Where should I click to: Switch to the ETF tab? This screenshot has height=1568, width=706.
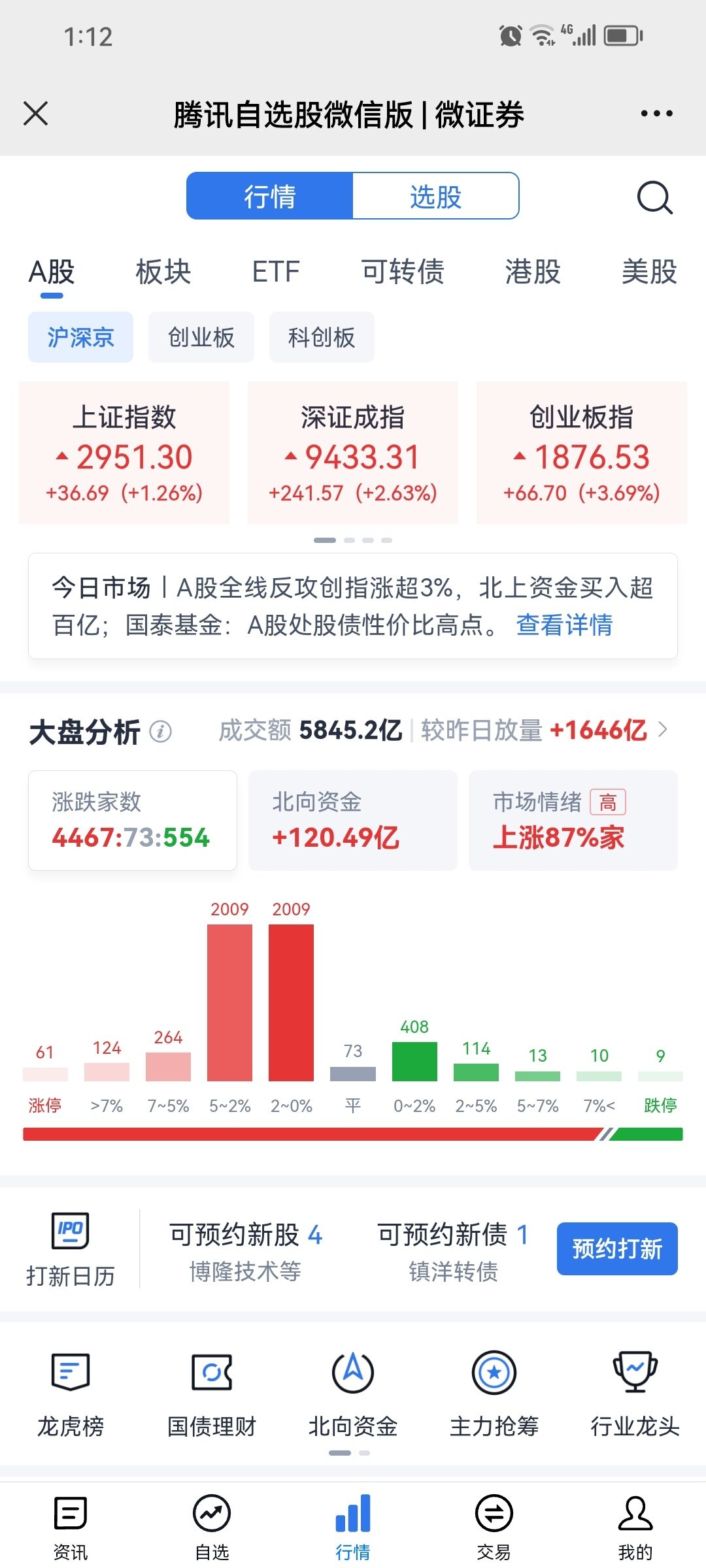tap(276, 272)
